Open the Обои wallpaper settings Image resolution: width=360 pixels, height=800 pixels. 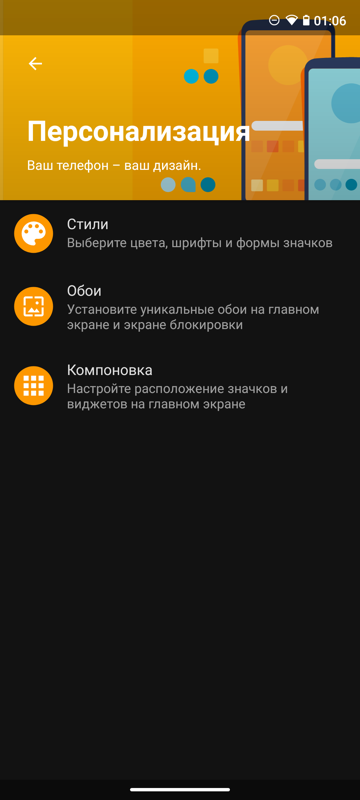(180, 307)
